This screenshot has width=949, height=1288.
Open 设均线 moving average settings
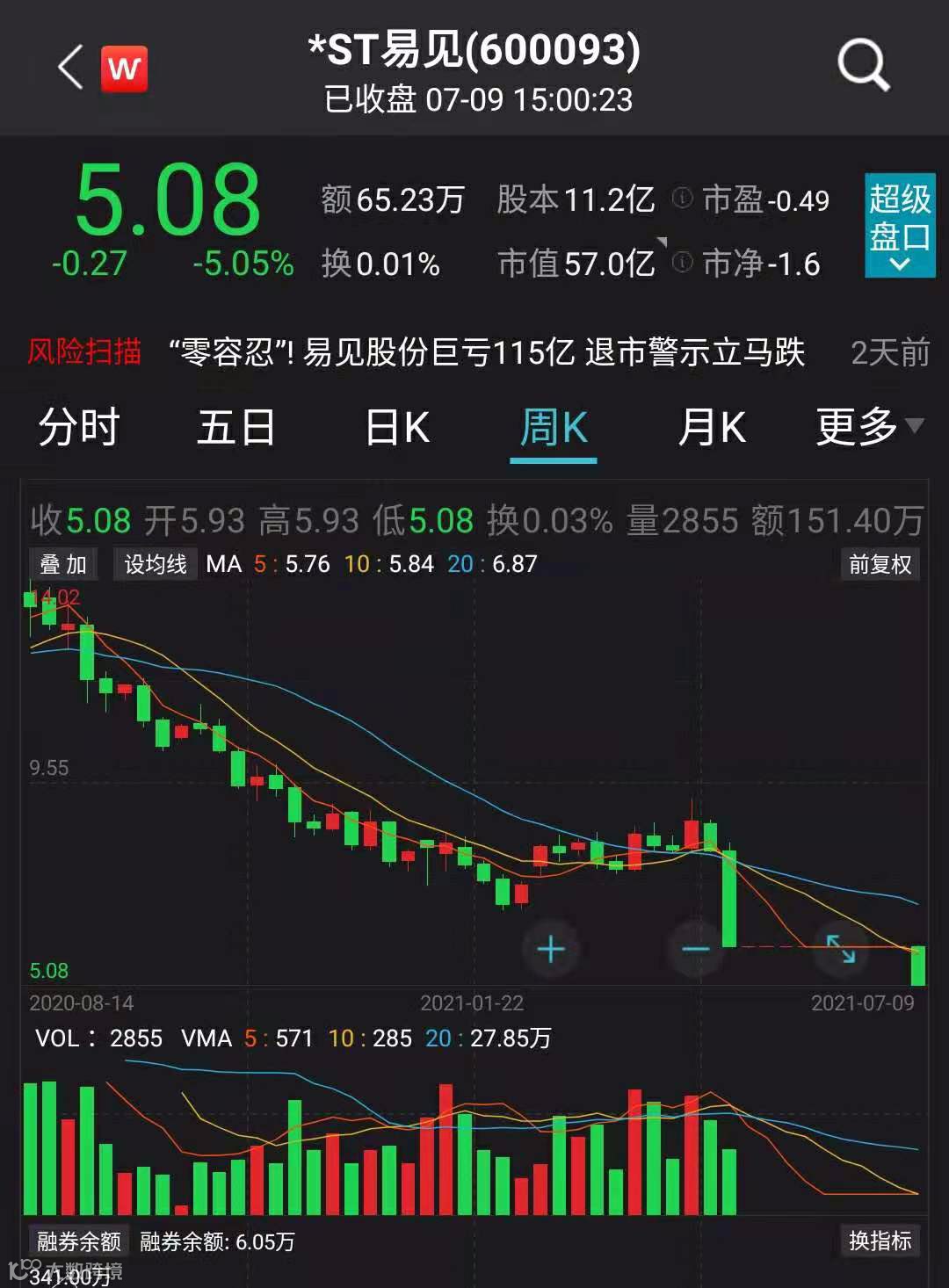tap(156, 564)
